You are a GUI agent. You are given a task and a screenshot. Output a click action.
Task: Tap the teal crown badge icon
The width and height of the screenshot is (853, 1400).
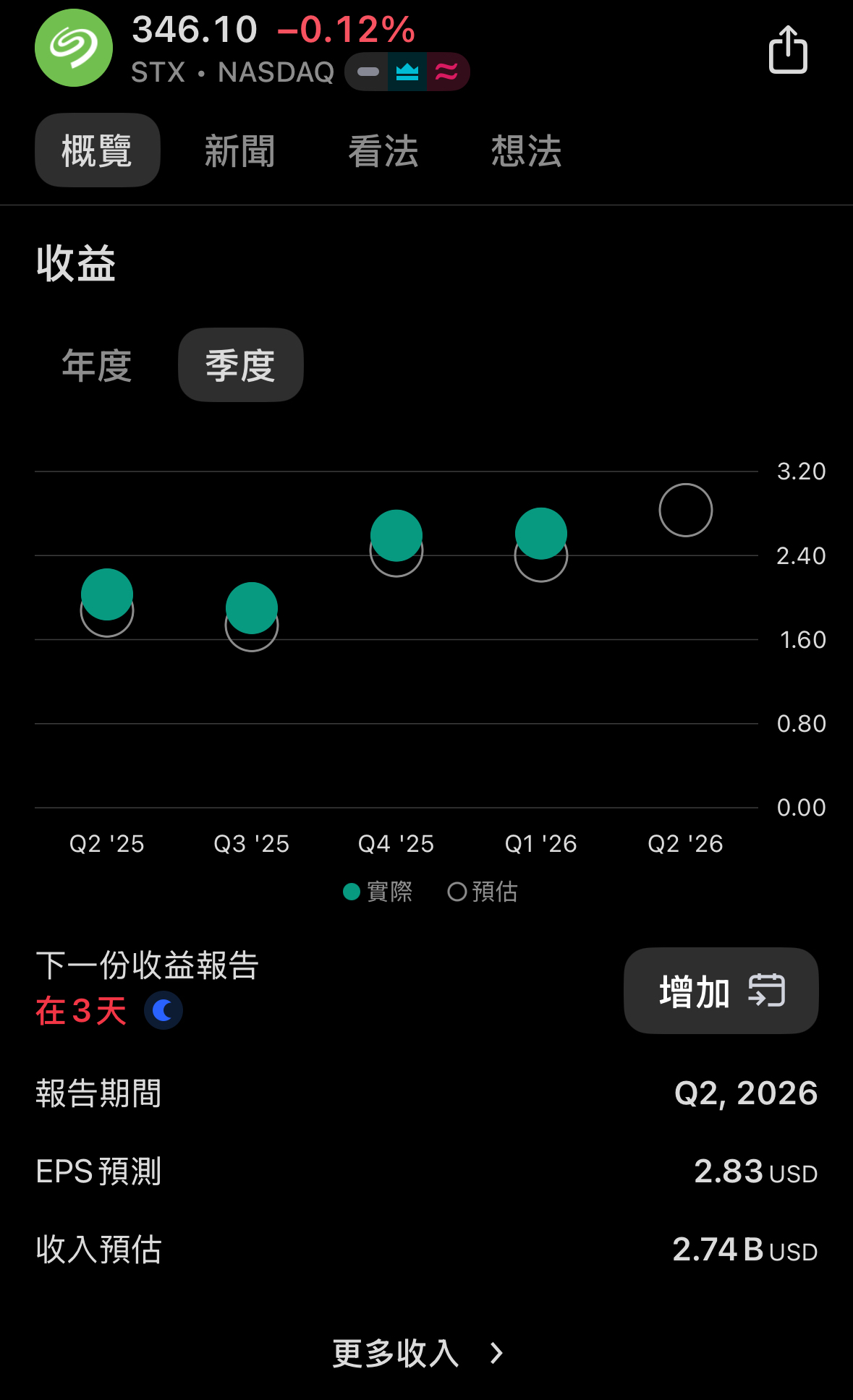click(x=407, y=70)
